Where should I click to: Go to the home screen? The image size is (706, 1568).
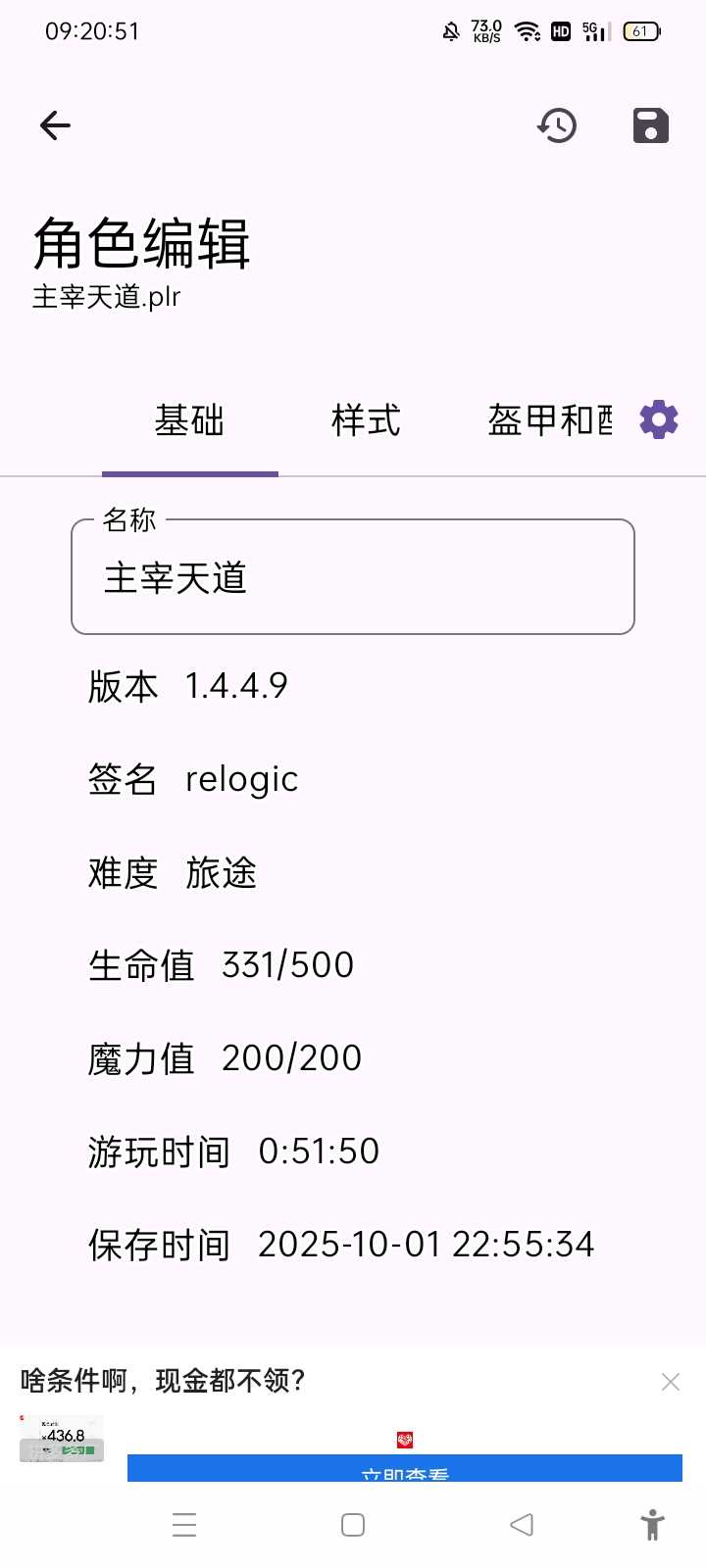[353, 1525]
